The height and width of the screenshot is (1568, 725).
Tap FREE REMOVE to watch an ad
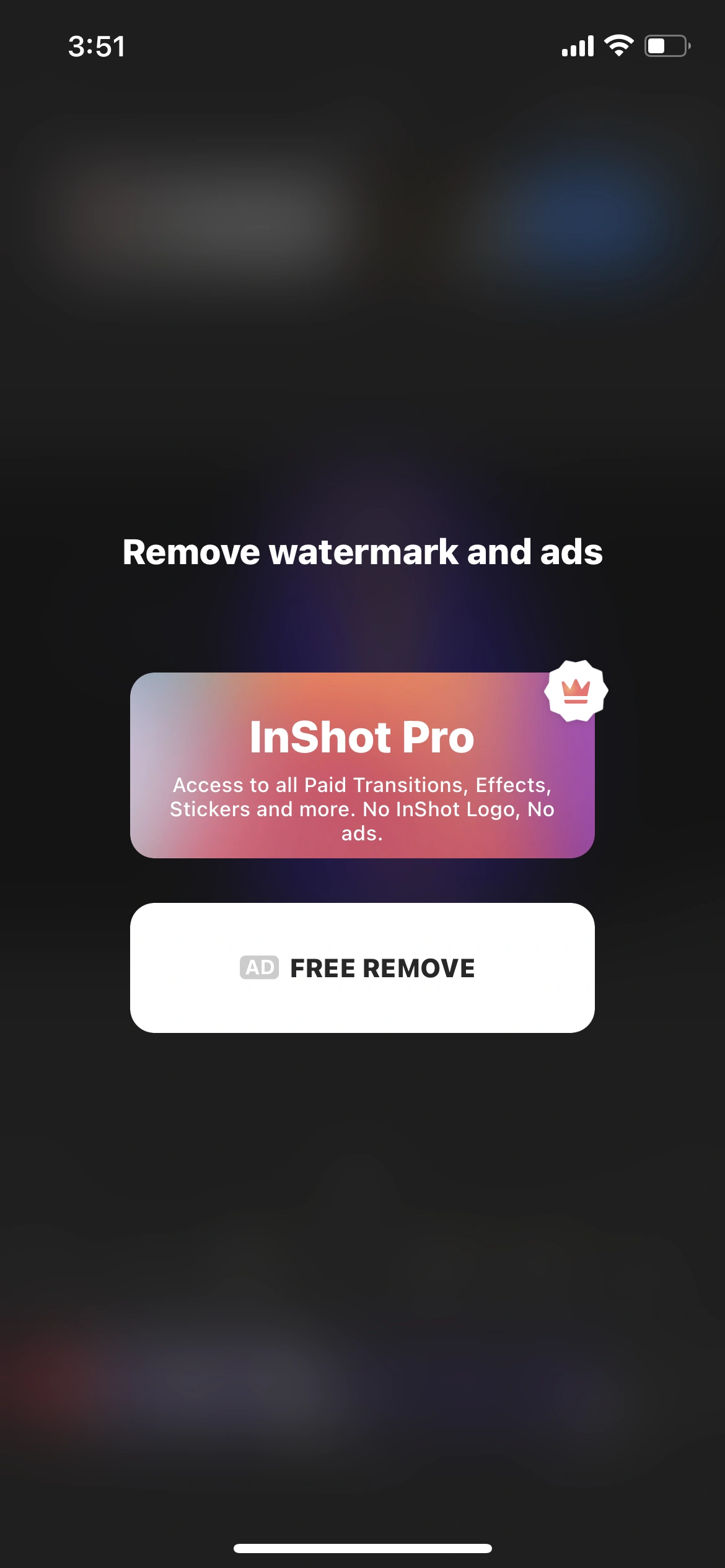[362, 967]
